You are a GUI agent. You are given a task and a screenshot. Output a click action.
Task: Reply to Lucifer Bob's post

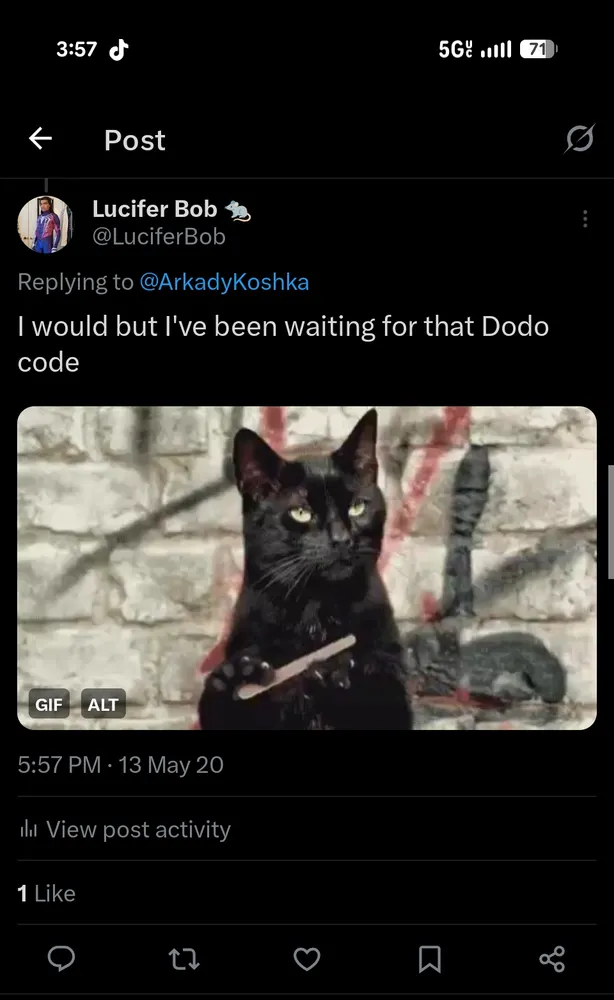tap(62, 959)
